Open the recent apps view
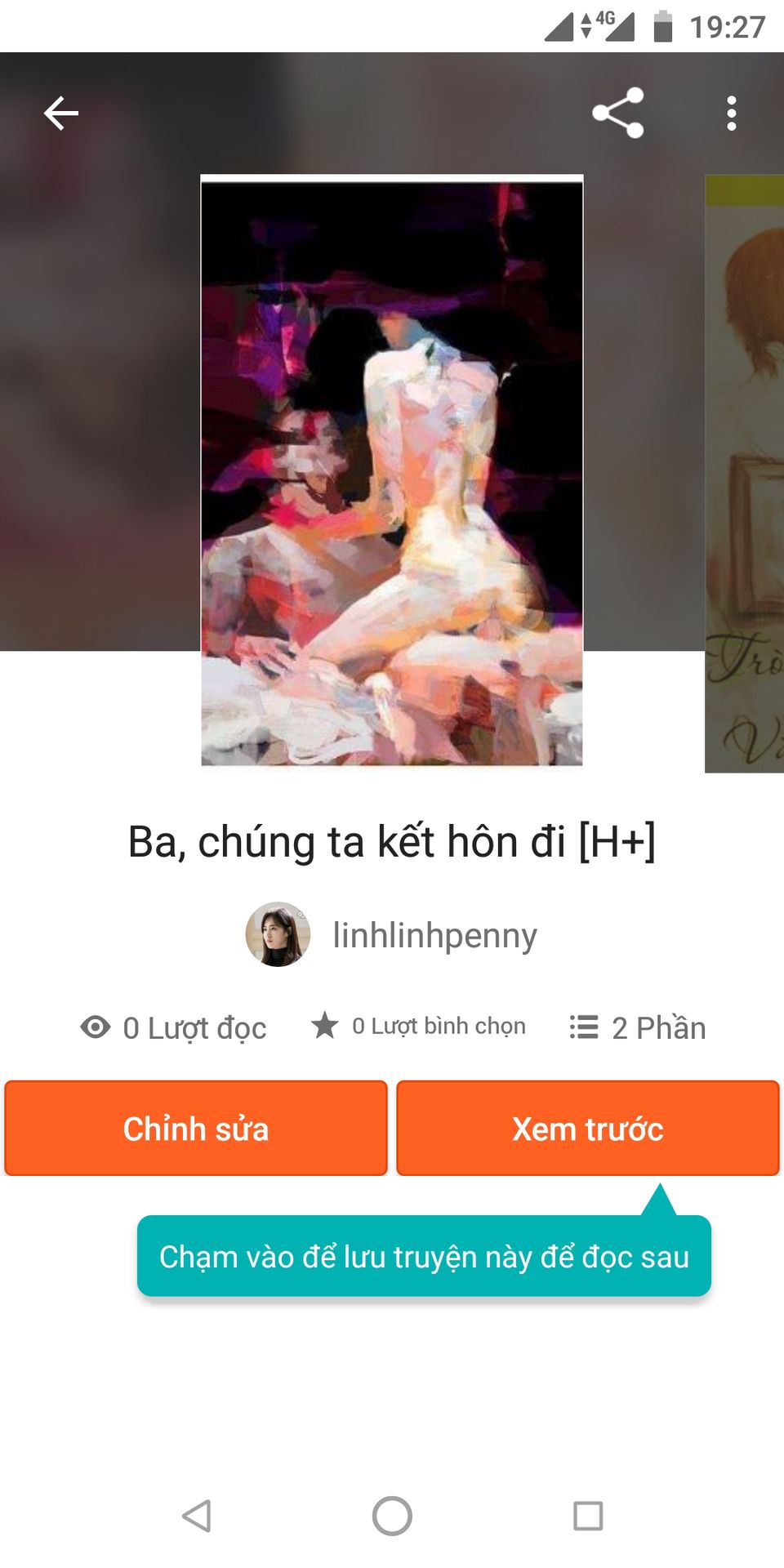Viewport: 784px width, 1568px height. pos(588,1517)
